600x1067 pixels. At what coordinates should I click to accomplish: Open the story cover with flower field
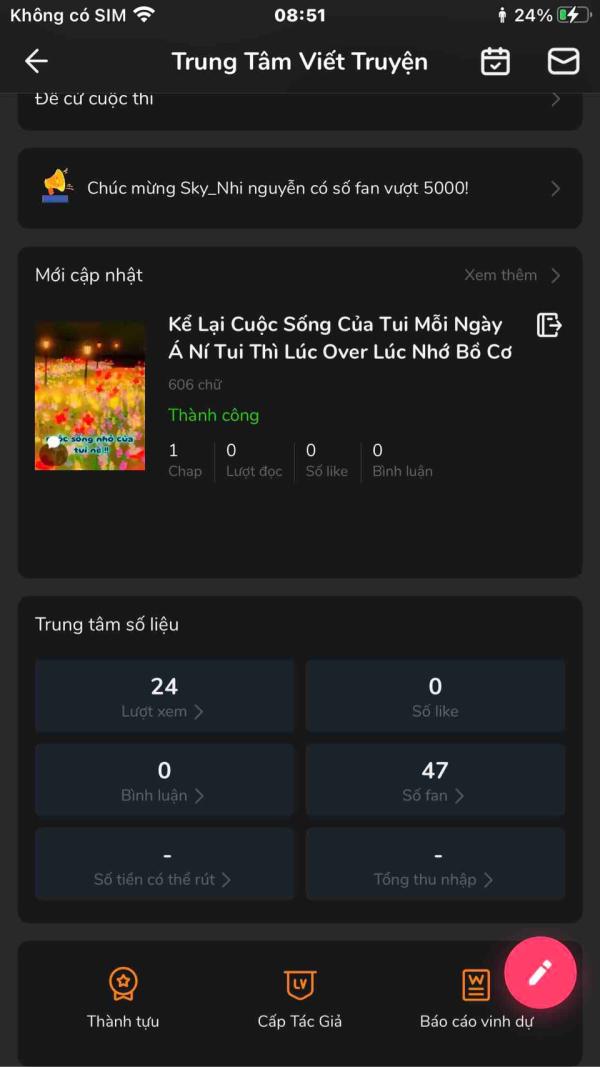[90, 396]
